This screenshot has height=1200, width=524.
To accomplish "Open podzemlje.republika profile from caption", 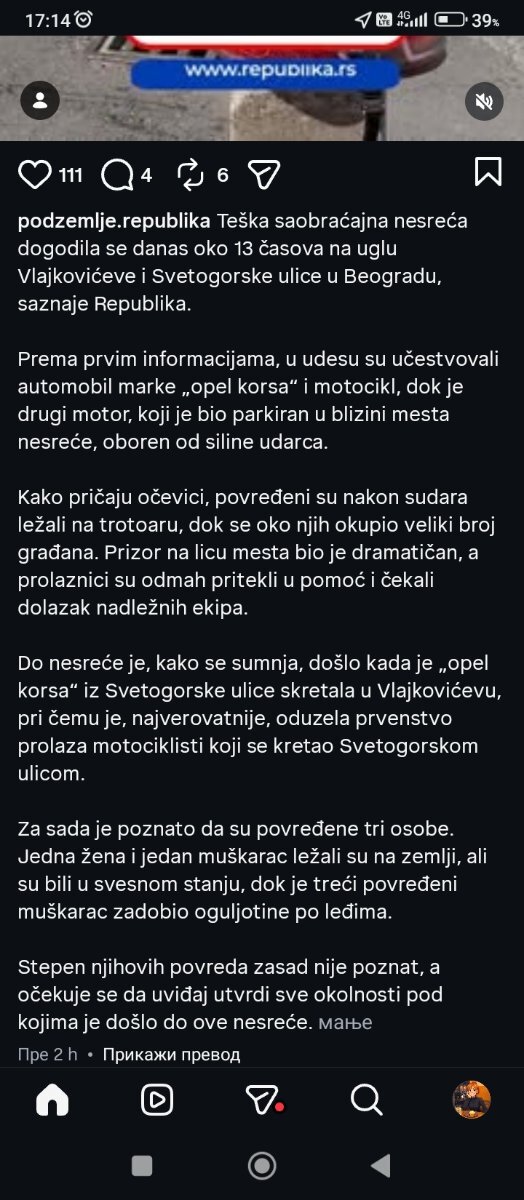I will pyautogui.click(x=114, y=221).
